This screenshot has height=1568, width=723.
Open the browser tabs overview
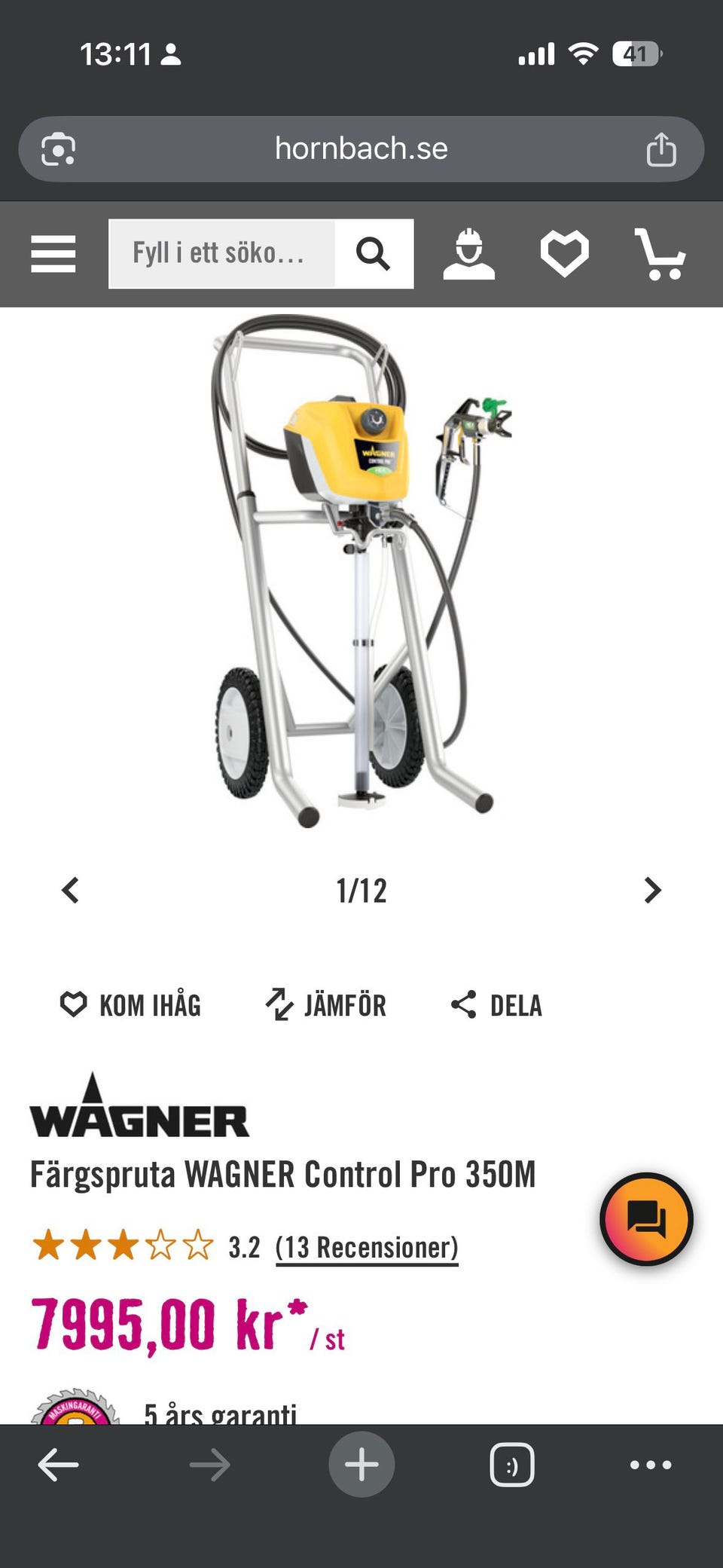pyautogui.click(x=512, y=1465)
